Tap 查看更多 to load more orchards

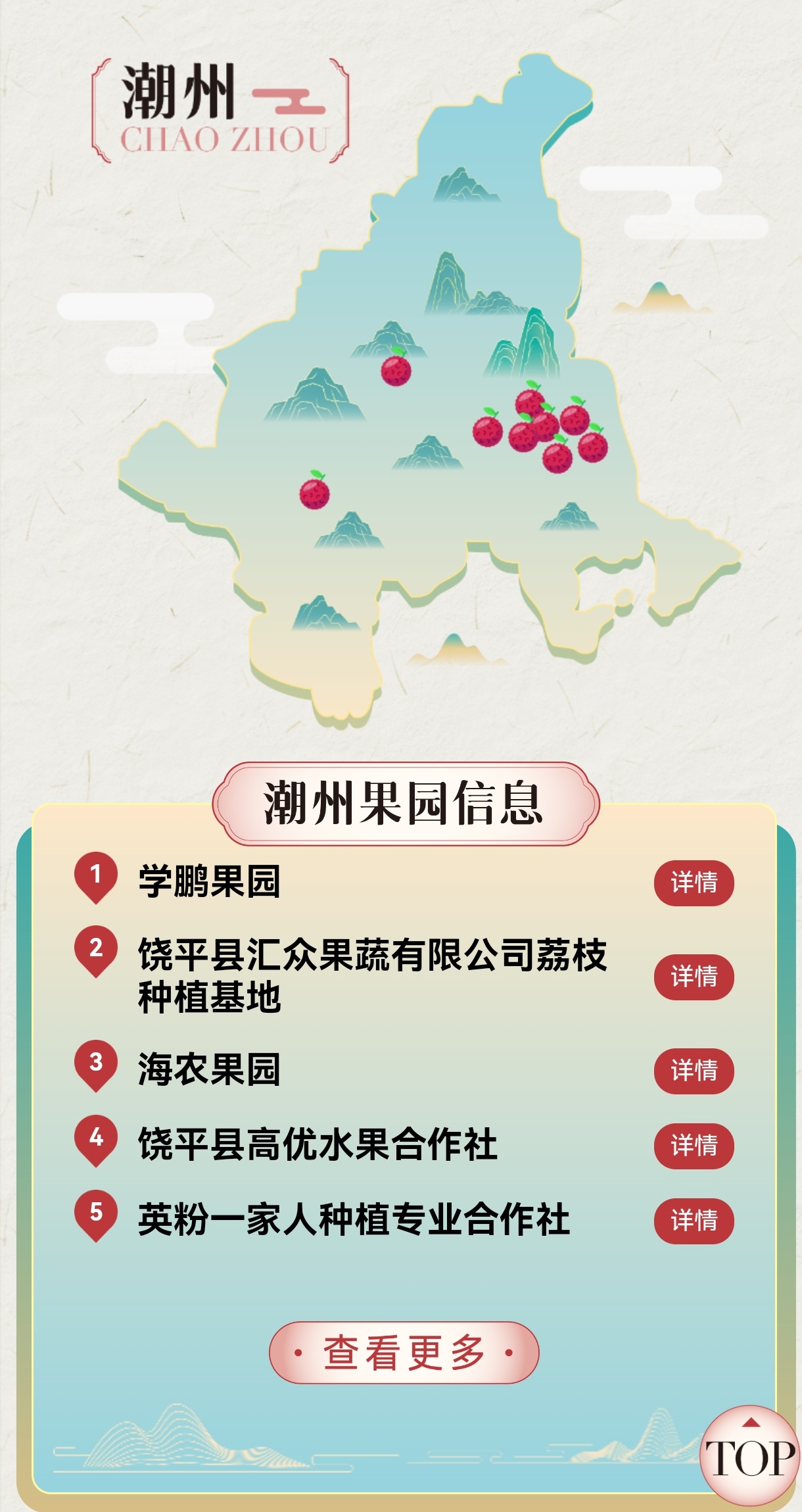[x=404, y=1352]
